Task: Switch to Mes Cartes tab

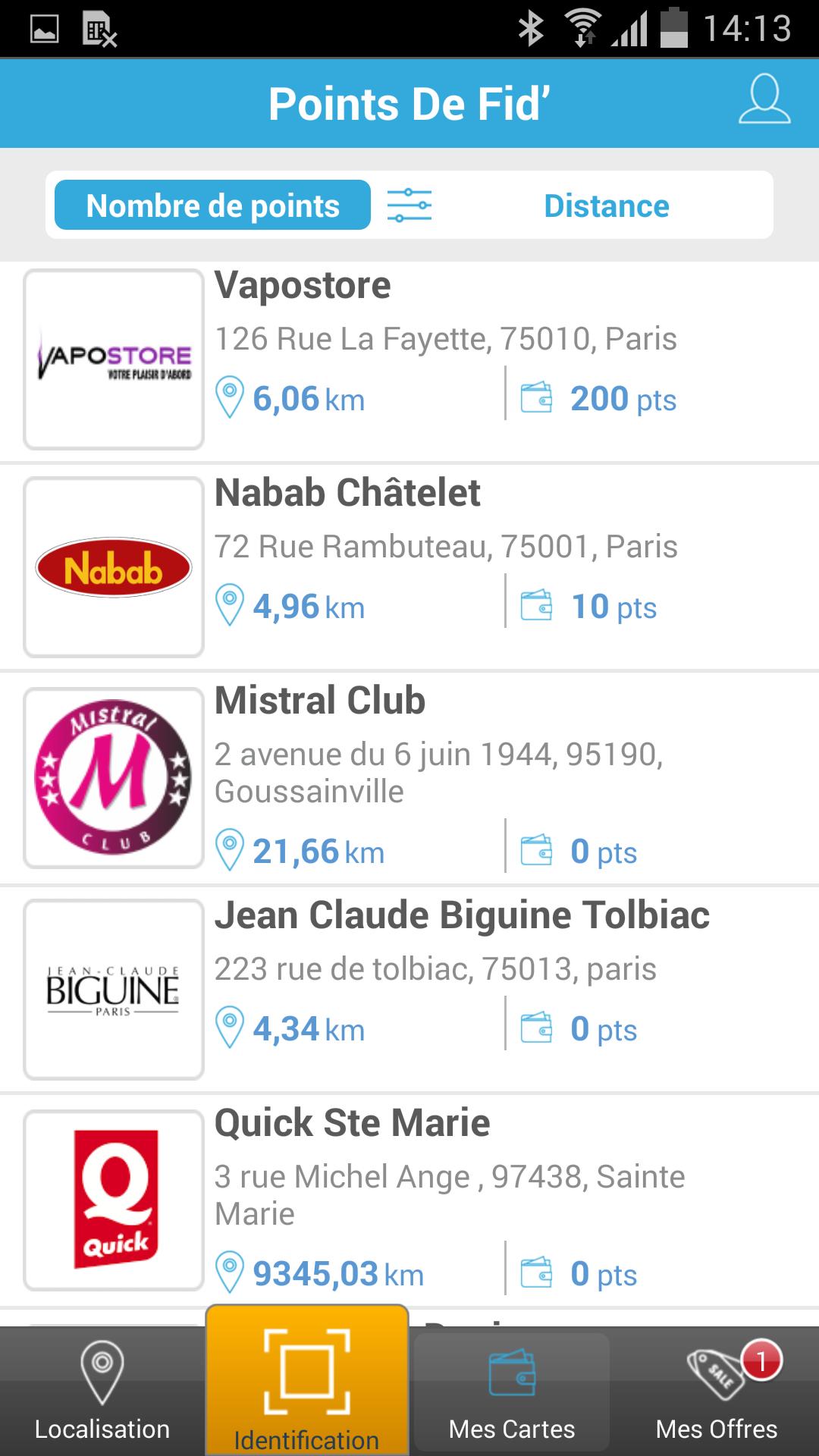Action: click(x=512, y=1392)
